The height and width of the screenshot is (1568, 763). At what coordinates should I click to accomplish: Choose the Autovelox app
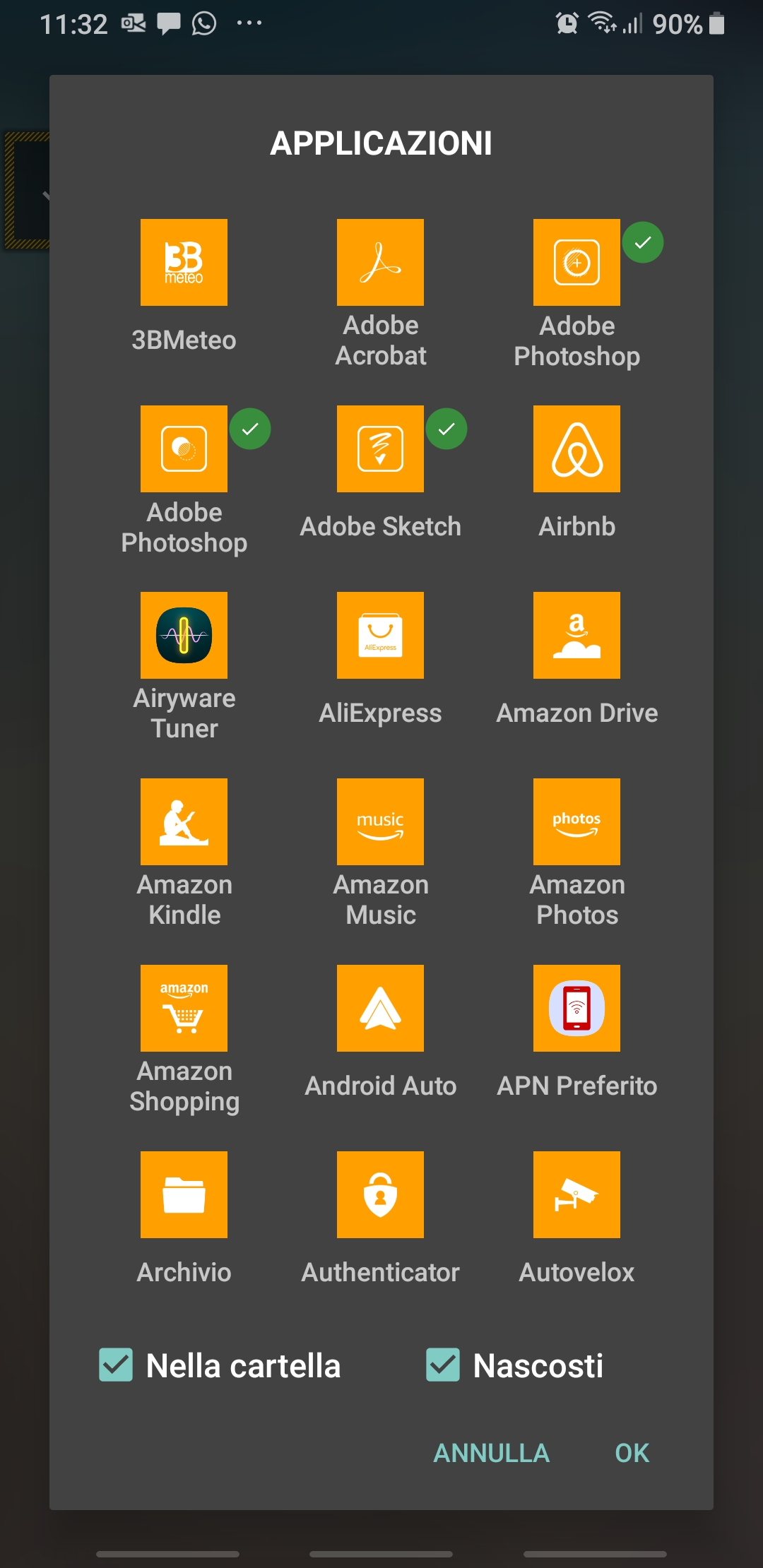pos(576,1195)
